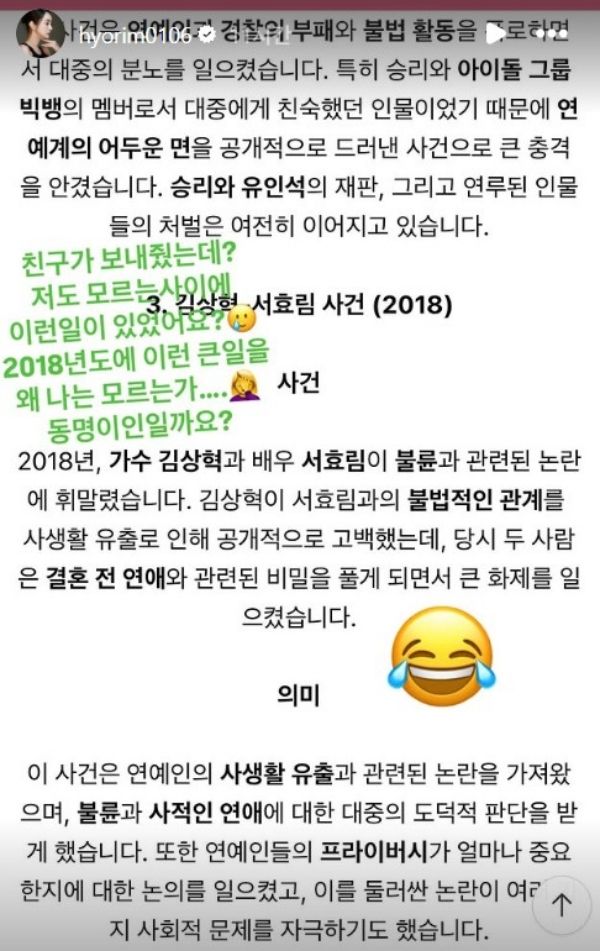
Task: Resume story playback with the play button
Action: click(496, 34)
